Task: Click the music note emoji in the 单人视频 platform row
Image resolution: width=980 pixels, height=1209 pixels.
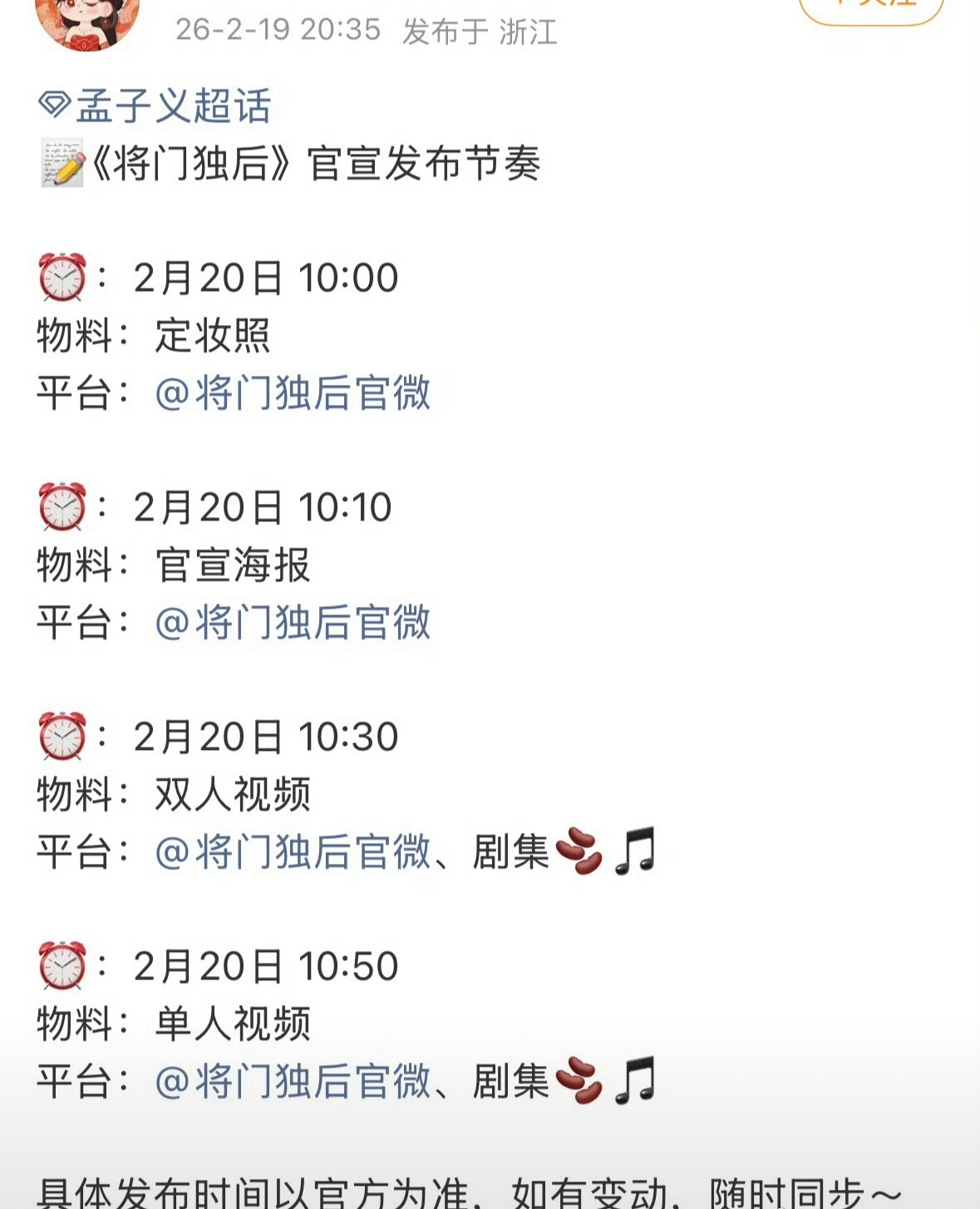Action: click(635, 1080)
